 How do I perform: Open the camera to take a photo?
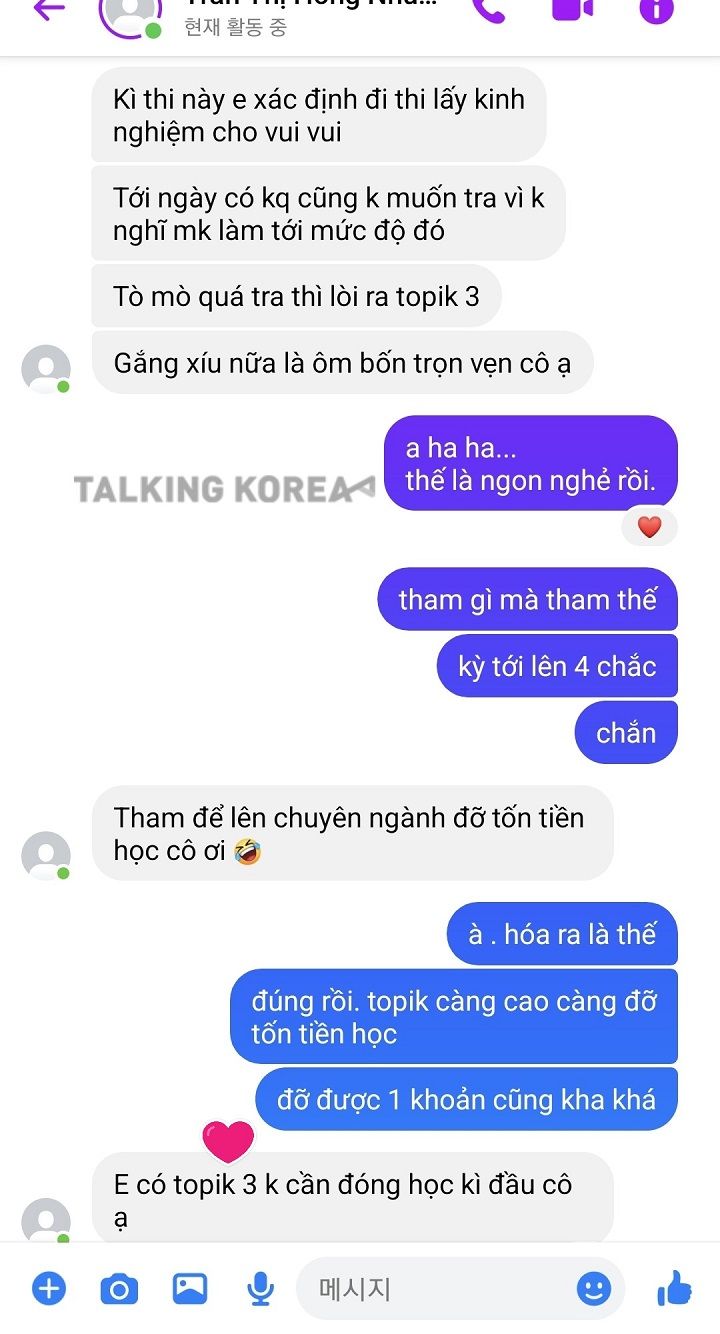tap(119, 1289)
